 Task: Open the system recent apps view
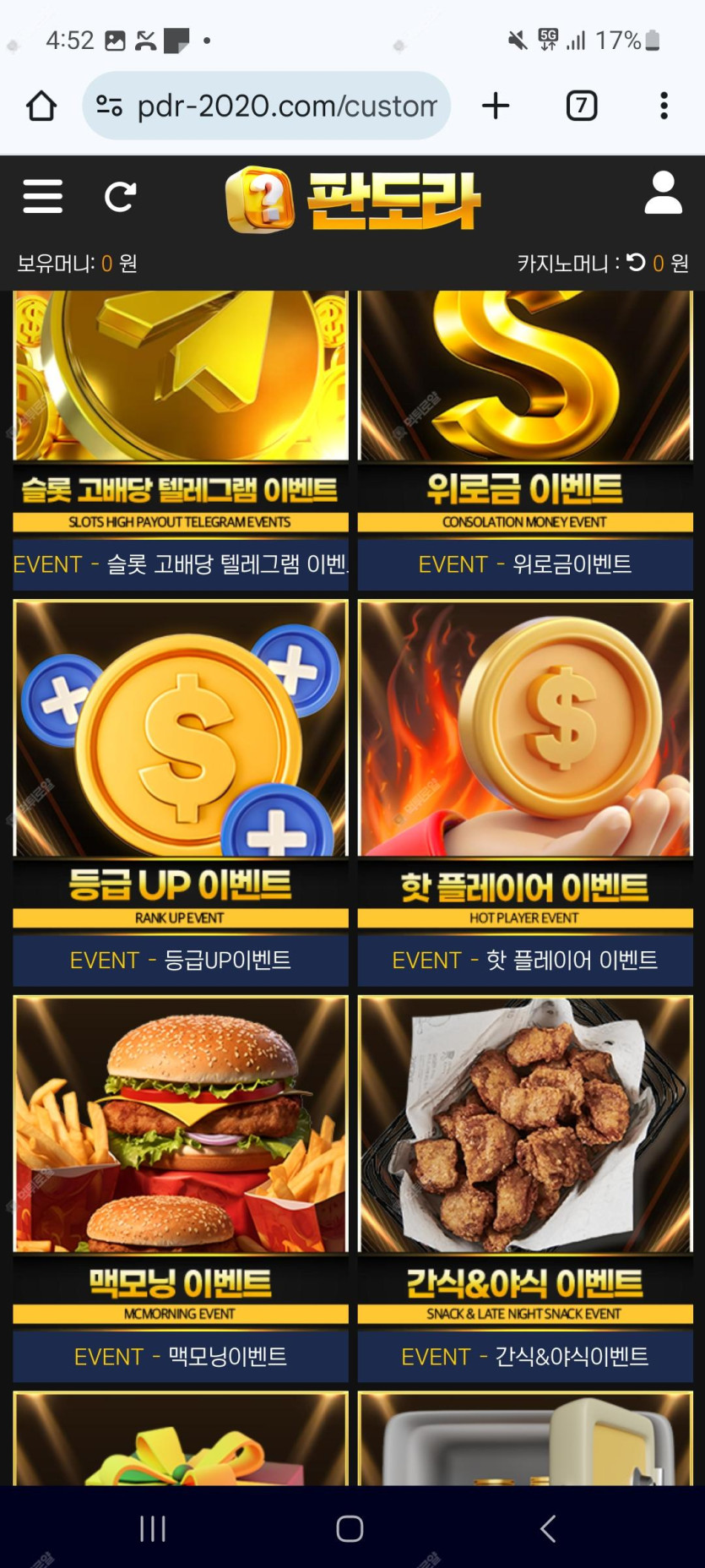point(153,1528)
